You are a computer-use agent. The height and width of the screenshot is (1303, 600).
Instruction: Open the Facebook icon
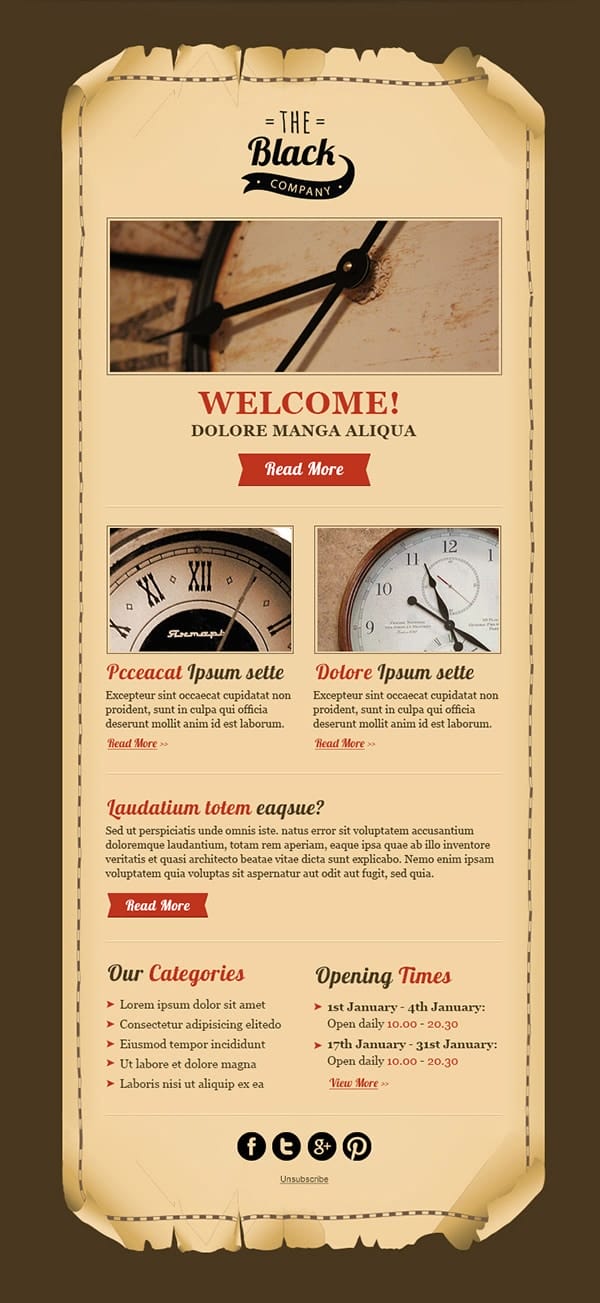click(252, 1146)
